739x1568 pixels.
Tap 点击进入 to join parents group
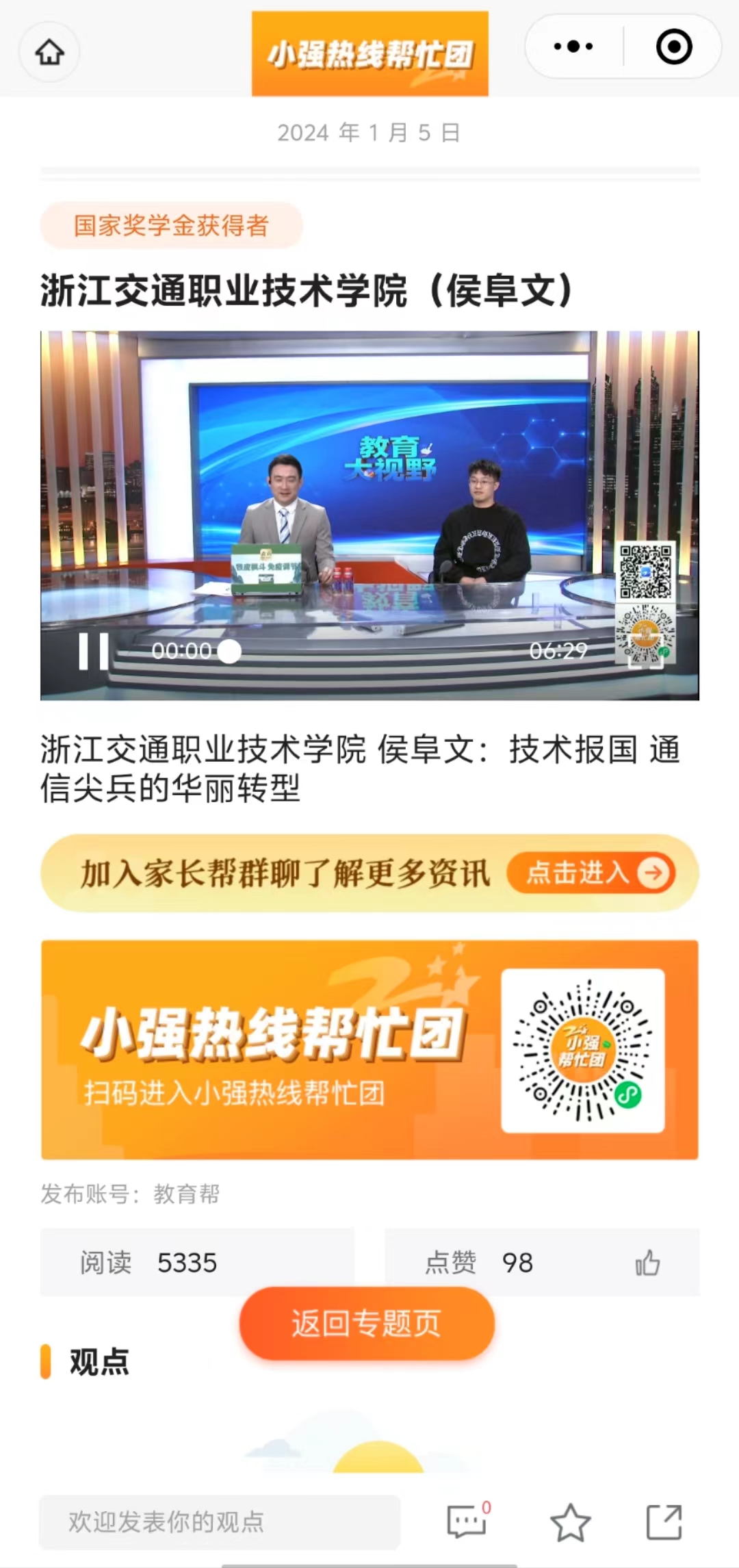pyautogui.click(x=591, y=873)
